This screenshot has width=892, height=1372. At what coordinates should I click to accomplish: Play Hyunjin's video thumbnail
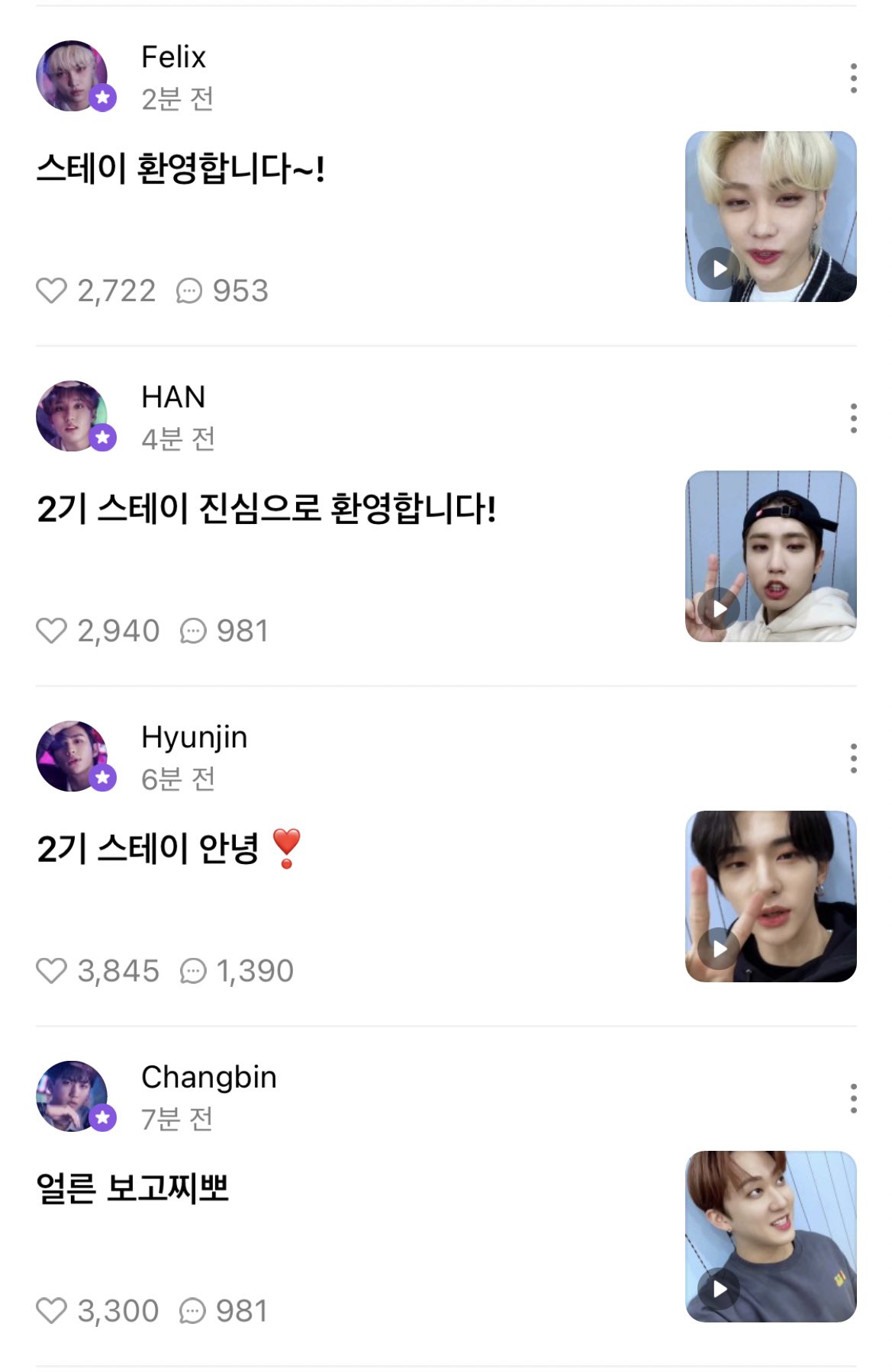pyautogui.click(x=771, y=897)
